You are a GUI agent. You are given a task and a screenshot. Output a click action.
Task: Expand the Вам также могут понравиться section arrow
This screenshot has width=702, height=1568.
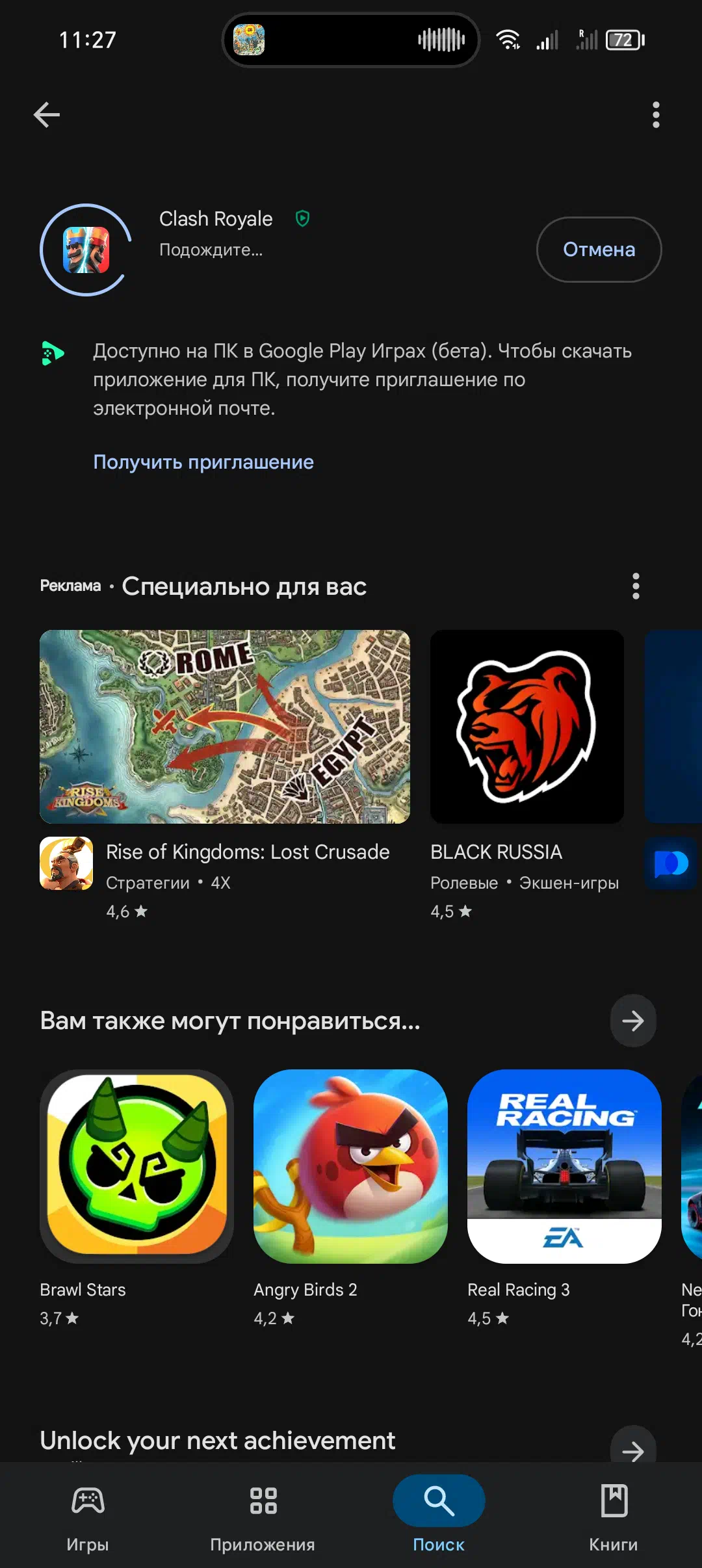click(x=632, y=1021)
